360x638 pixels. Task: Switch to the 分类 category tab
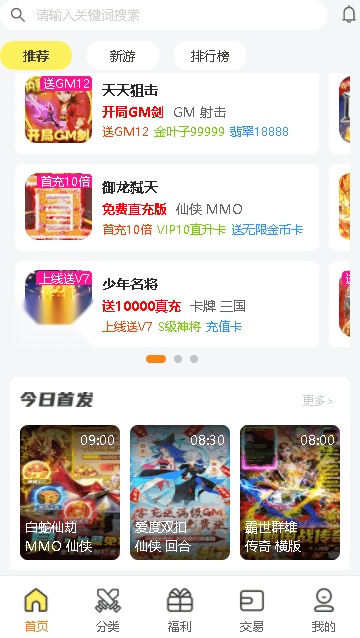pyautogui.click(x=108, y=610)
